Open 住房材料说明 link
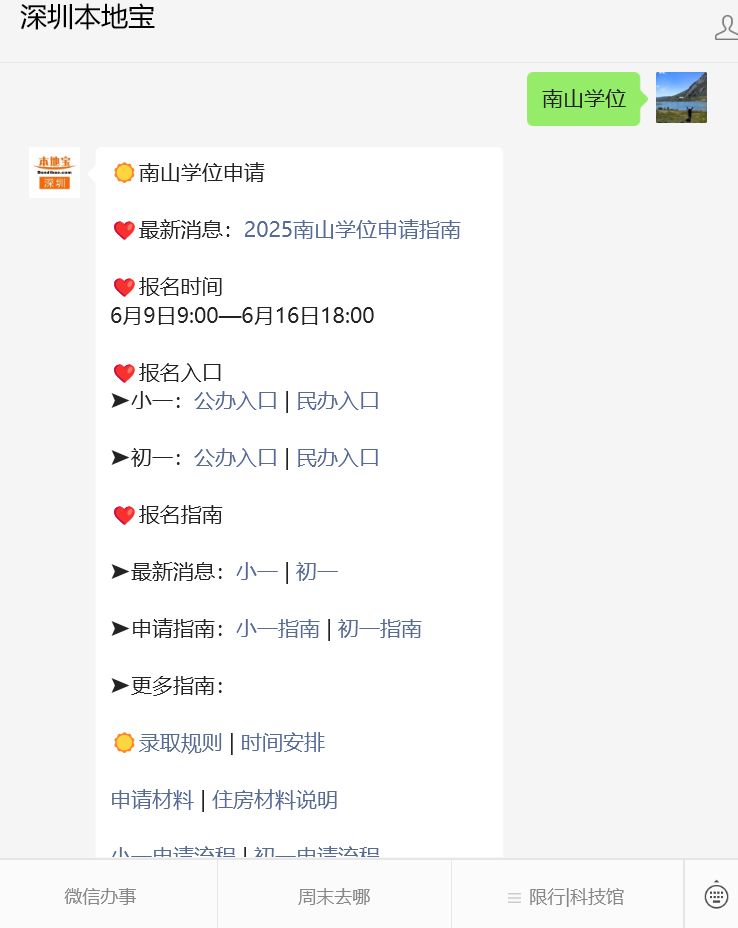The width and height of the screenshot is (738, 928). [274, 800]
